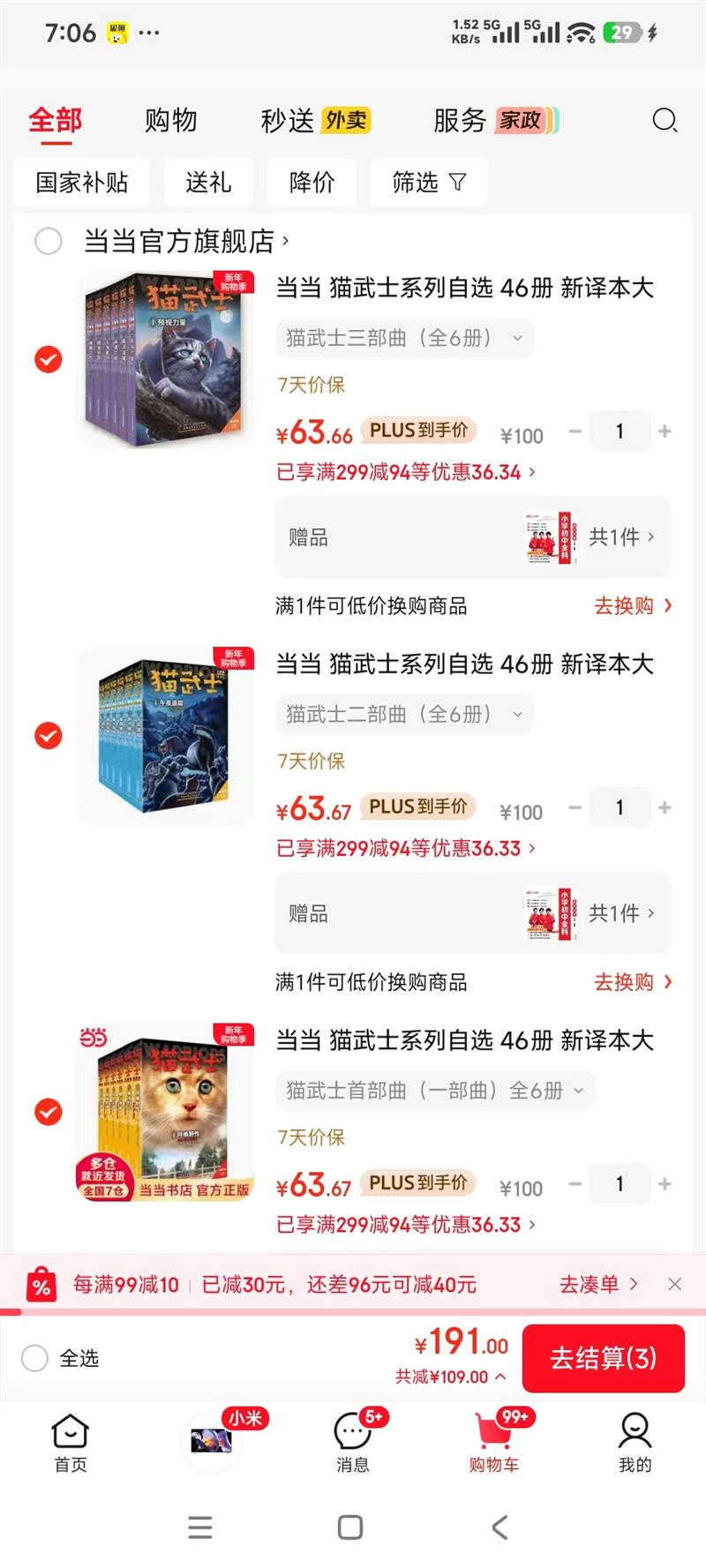706x1568 pixels.
Task: Select the 国家补贴 filter chip
Action: [82, 183]
